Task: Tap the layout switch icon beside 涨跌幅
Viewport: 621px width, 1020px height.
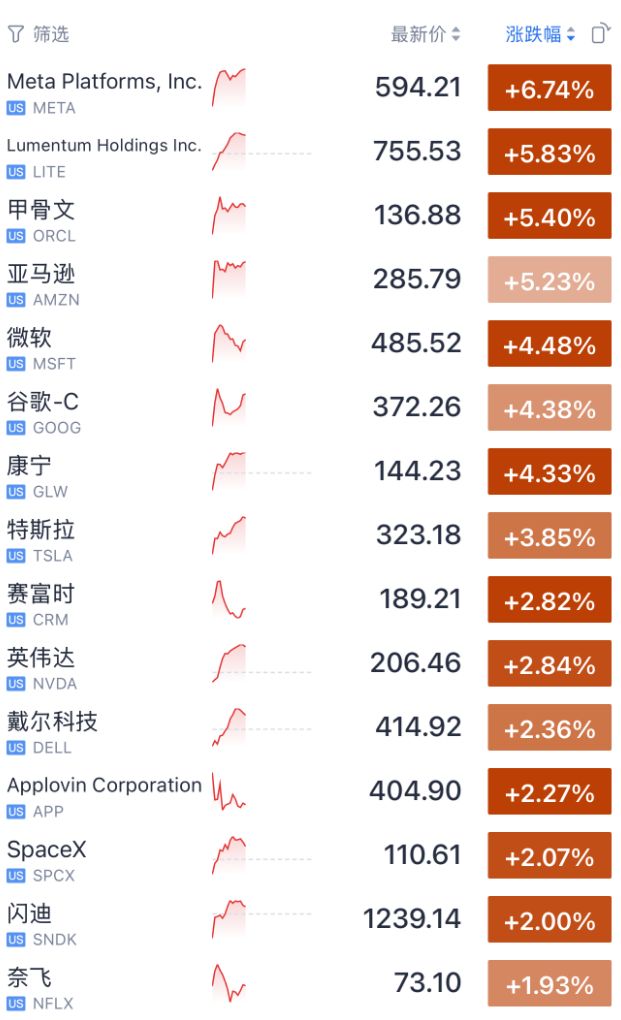Action: (601, 33)
